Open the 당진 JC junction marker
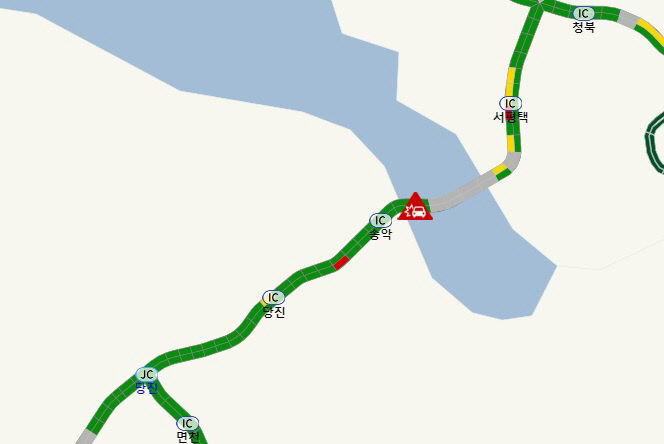 click(x=147, y=374)
